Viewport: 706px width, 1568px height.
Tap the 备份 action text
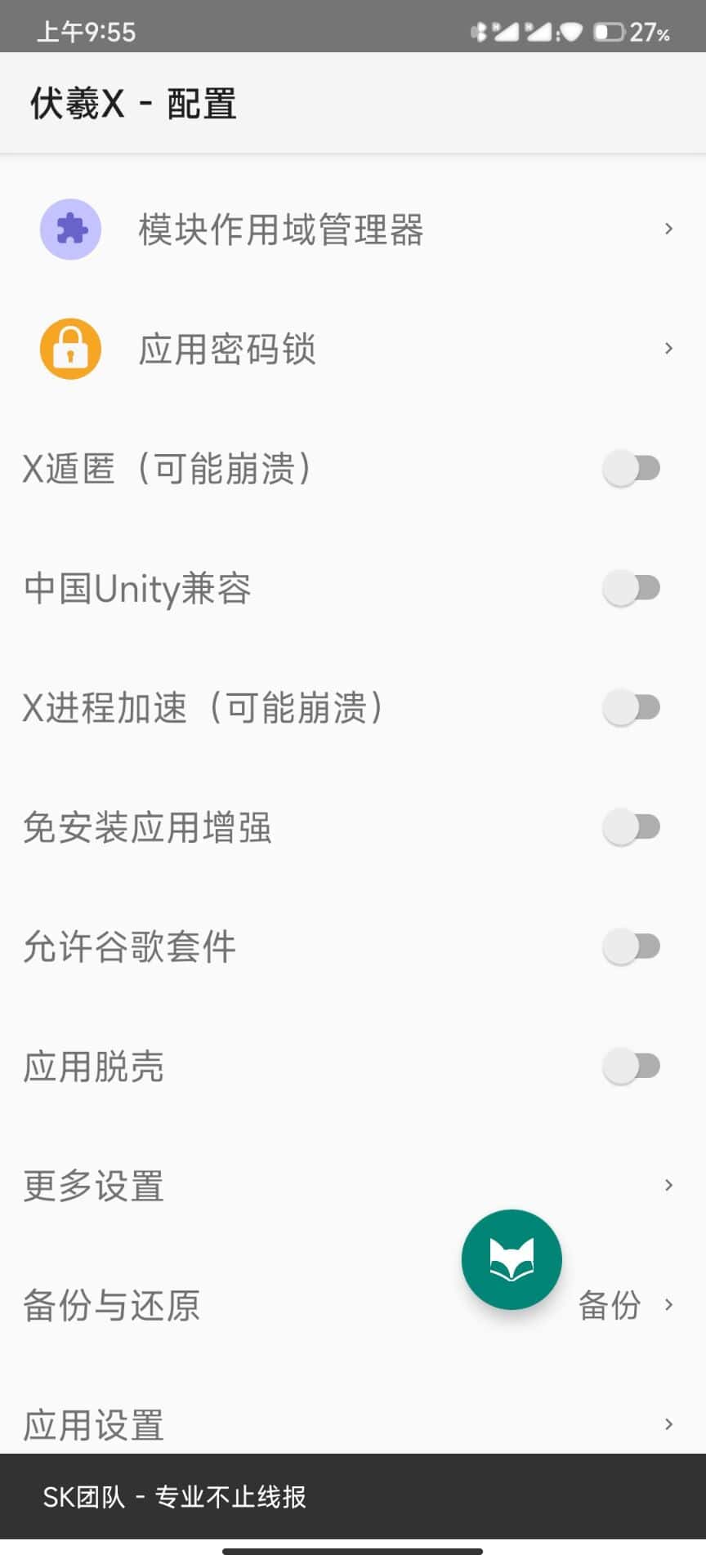(x=612, y=1306)
